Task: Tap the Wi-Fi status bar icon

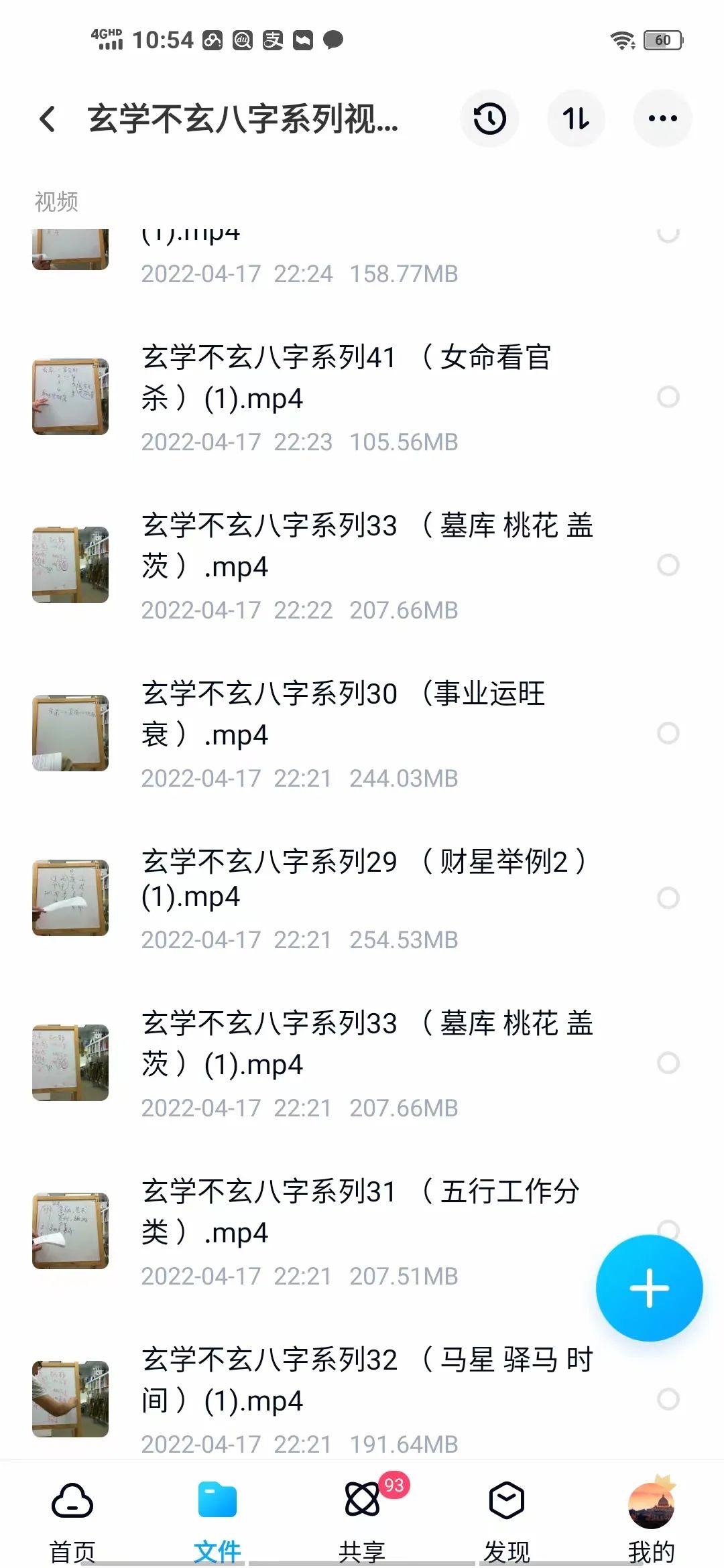Action: click(624, 39)
